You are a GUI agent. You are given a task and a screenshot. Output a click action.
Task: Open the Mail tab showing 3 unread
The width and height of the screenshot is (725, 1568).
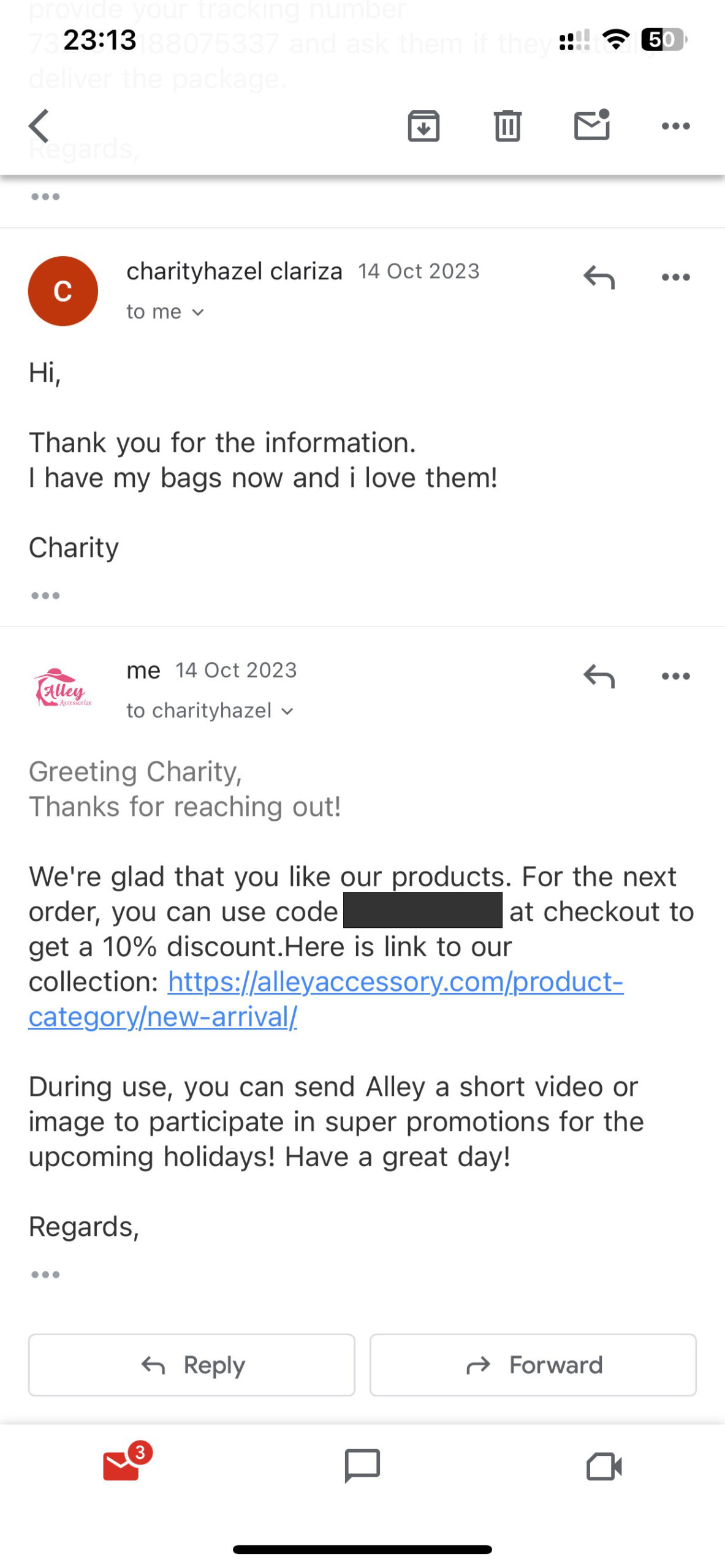(122, 1465)
